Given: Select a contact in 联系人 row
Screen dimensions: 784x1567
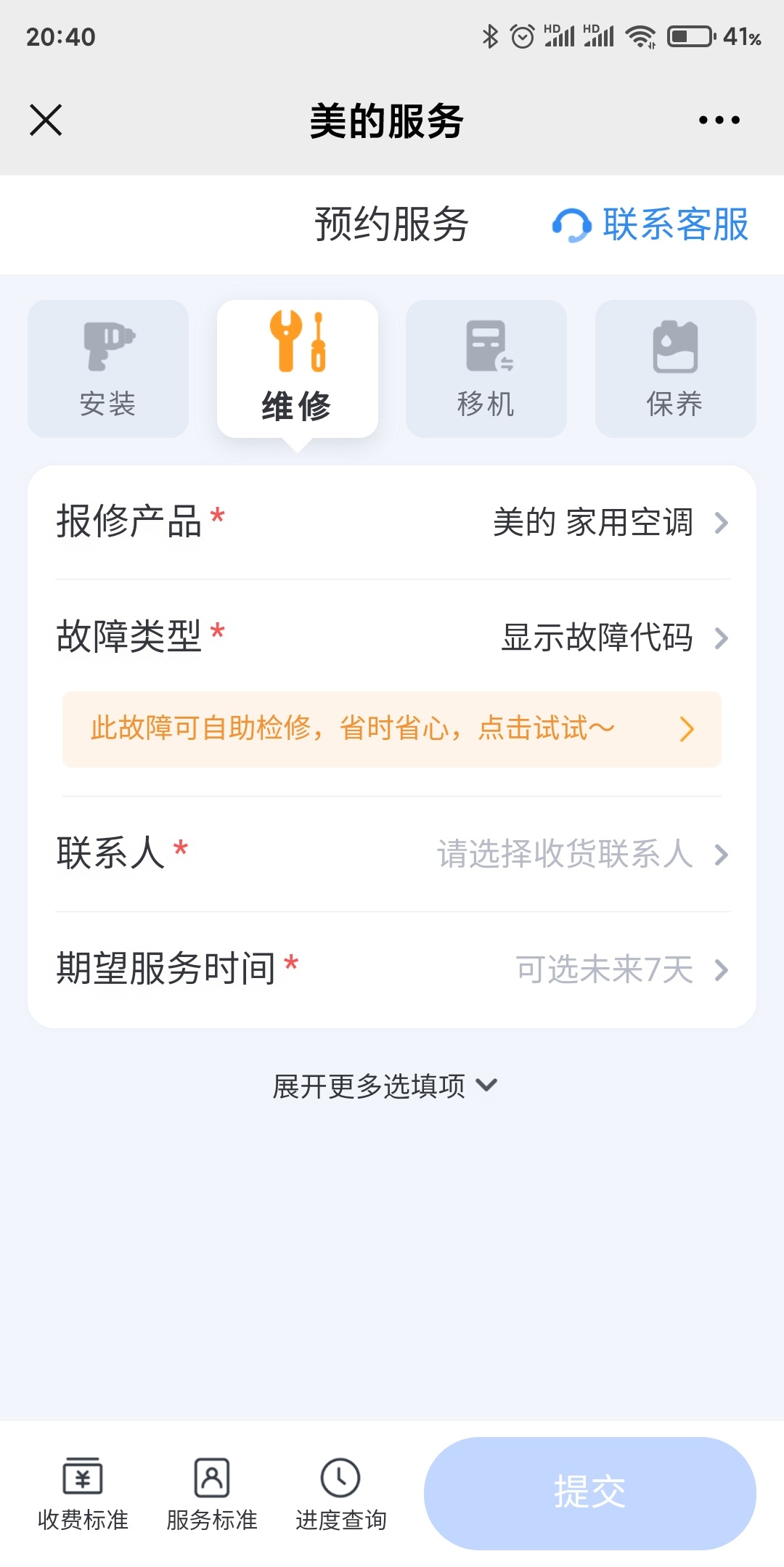Looking at the screenshot, I should tap(392, 854).
